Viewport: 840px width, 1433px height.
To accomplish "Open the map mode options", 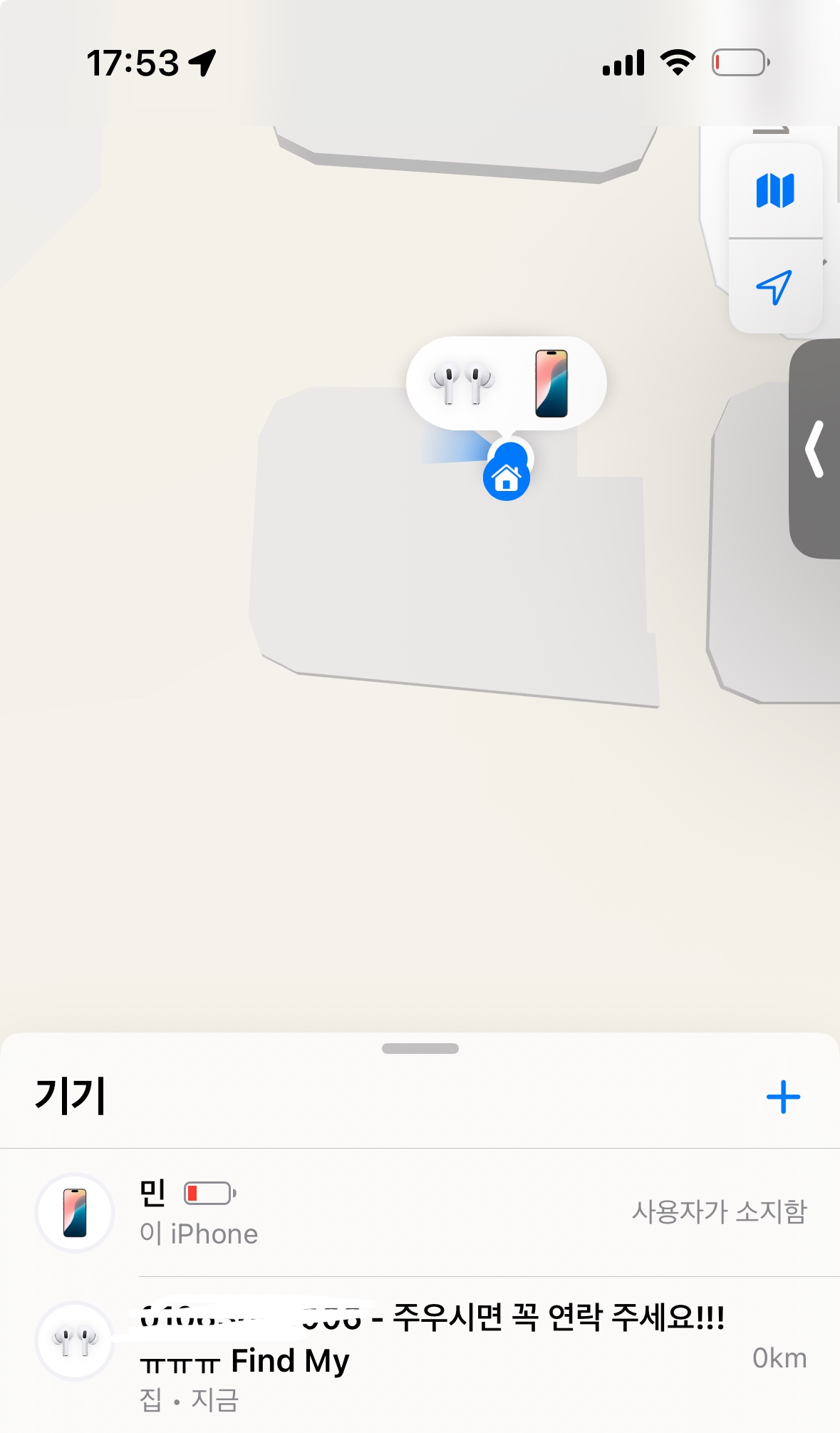I will coord(775,191).
